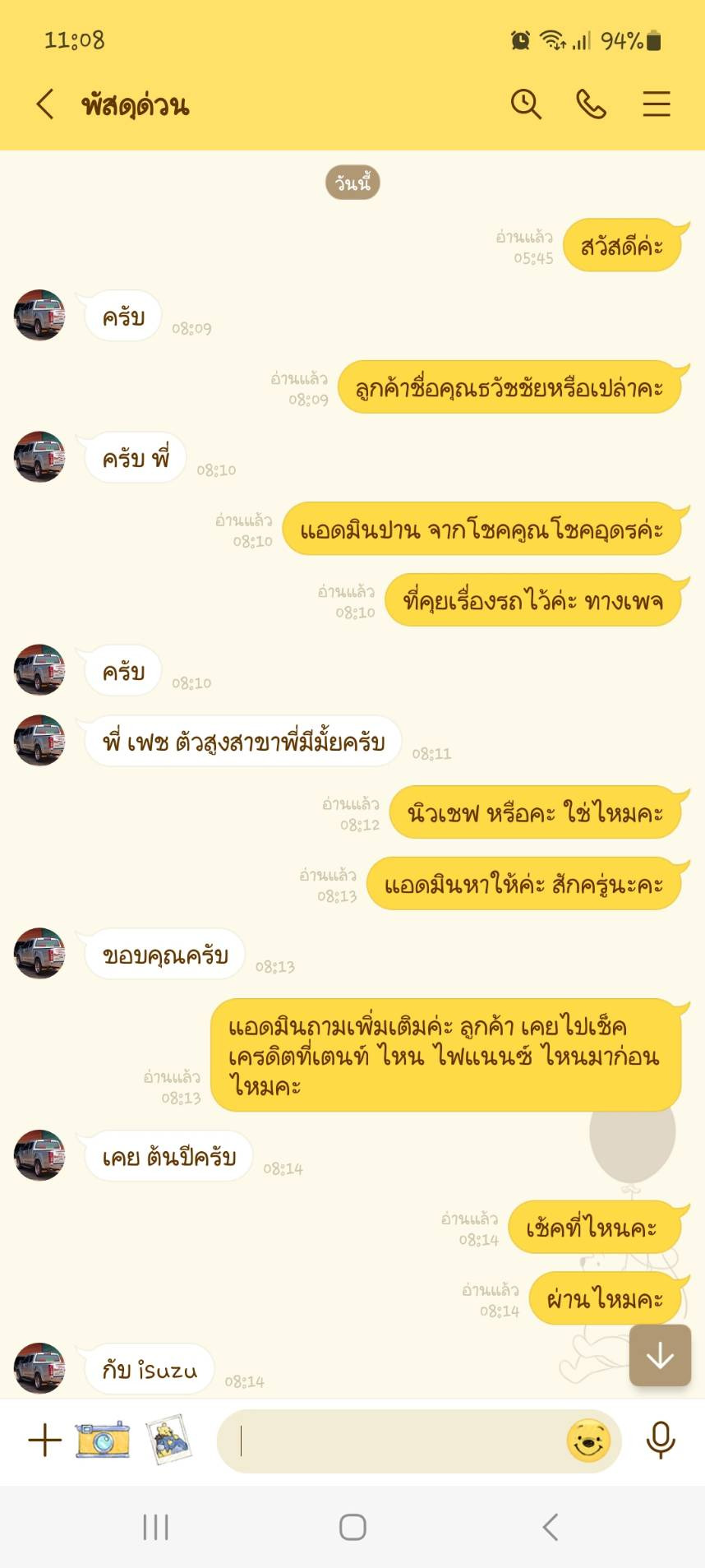View sender's profile picture beside กับ isuzu

pyautogui.click(x=39, y=1368)
